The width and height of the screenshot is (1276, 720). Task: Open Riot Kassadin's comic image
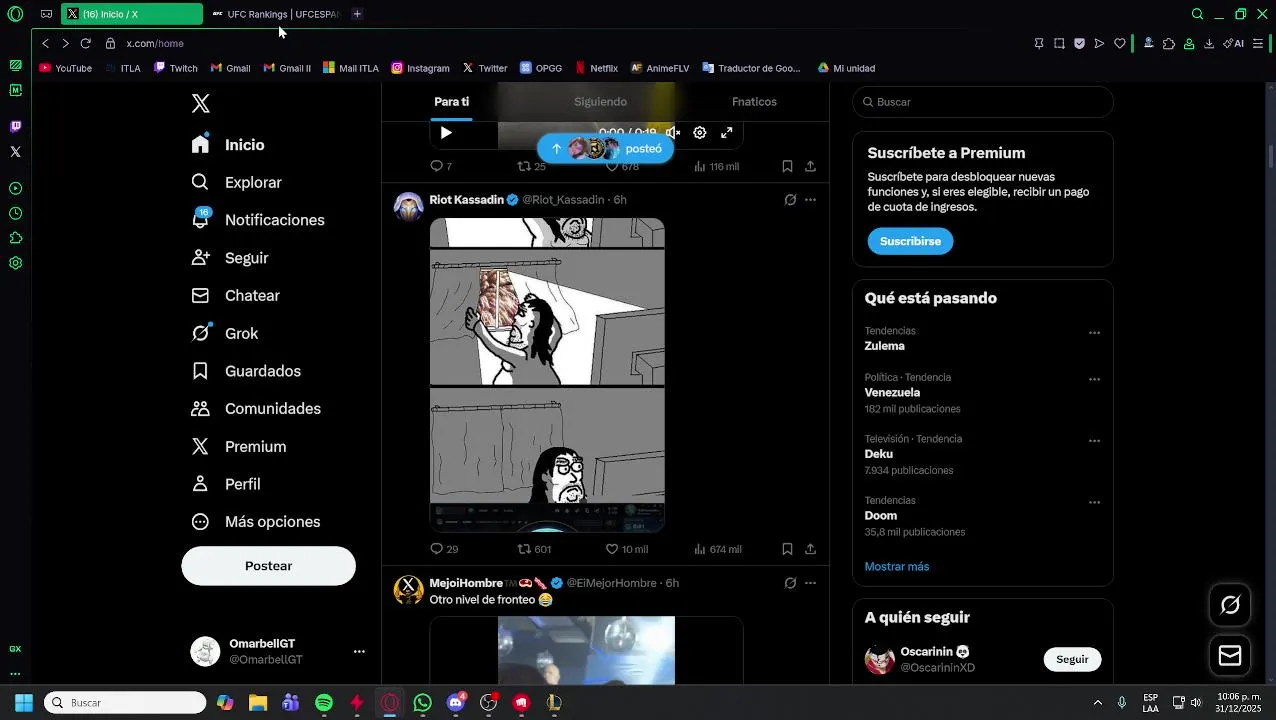(547, 375)
